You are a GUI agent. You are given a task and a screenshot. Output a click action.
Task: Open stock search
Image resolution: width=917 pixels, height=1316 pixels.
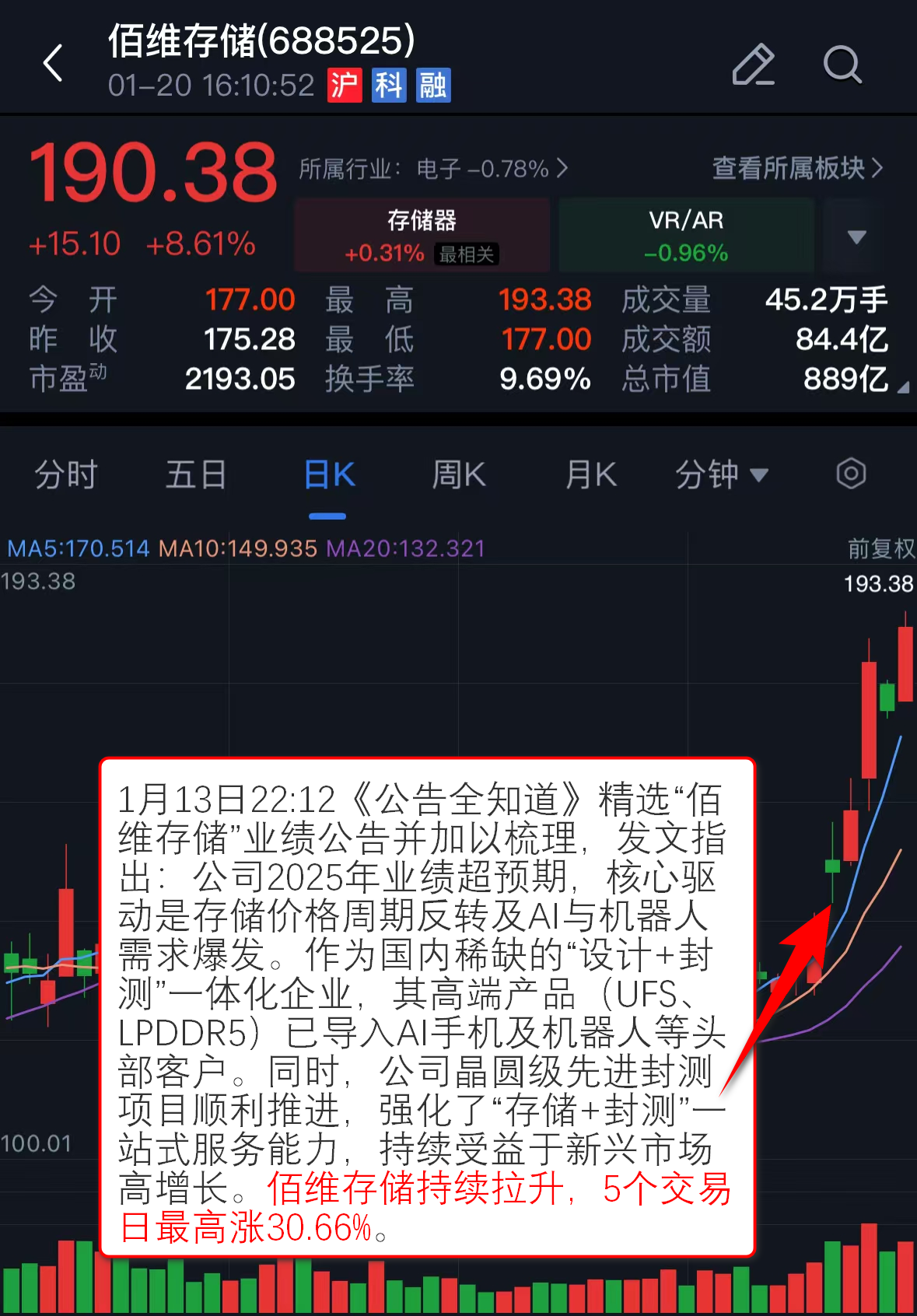(x=842, y=64)
